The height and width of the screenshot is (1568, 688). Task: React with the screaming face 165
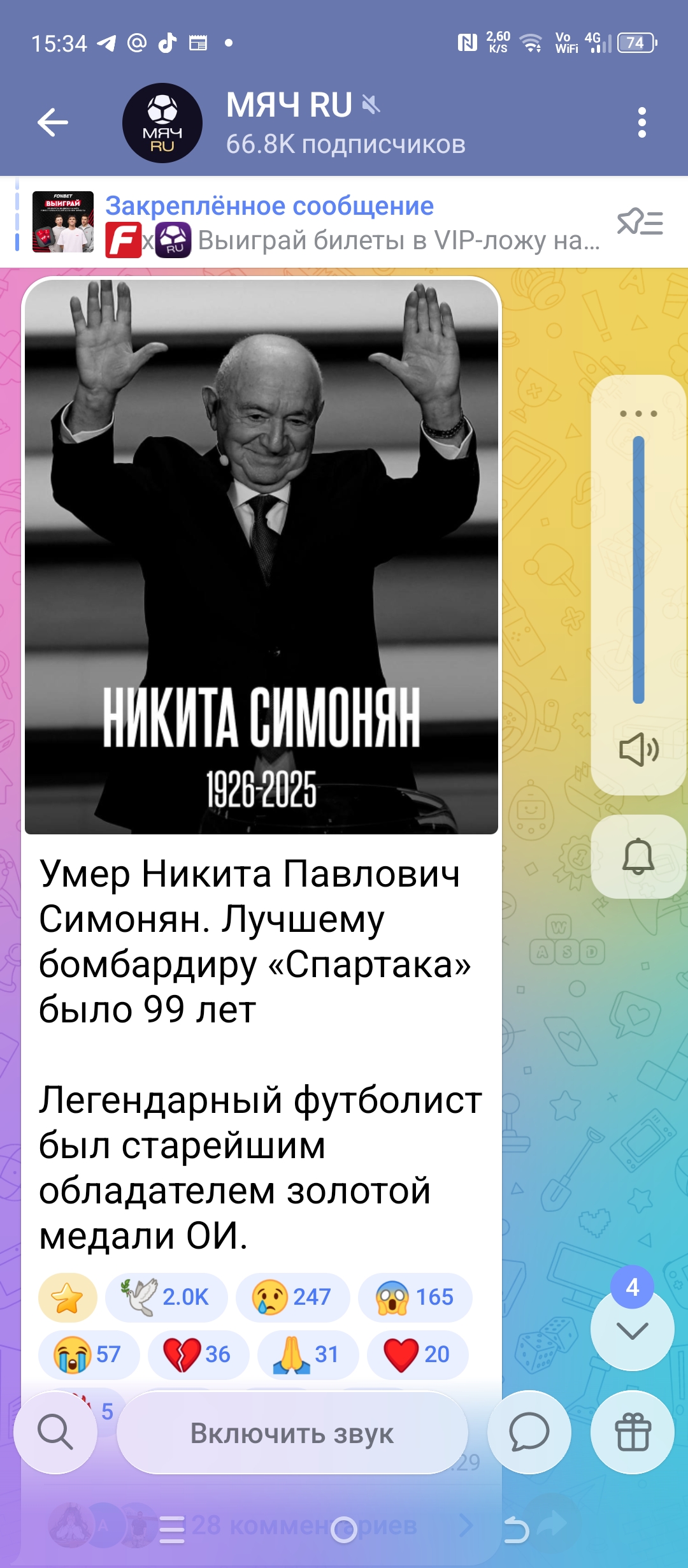coord(415,1297)
